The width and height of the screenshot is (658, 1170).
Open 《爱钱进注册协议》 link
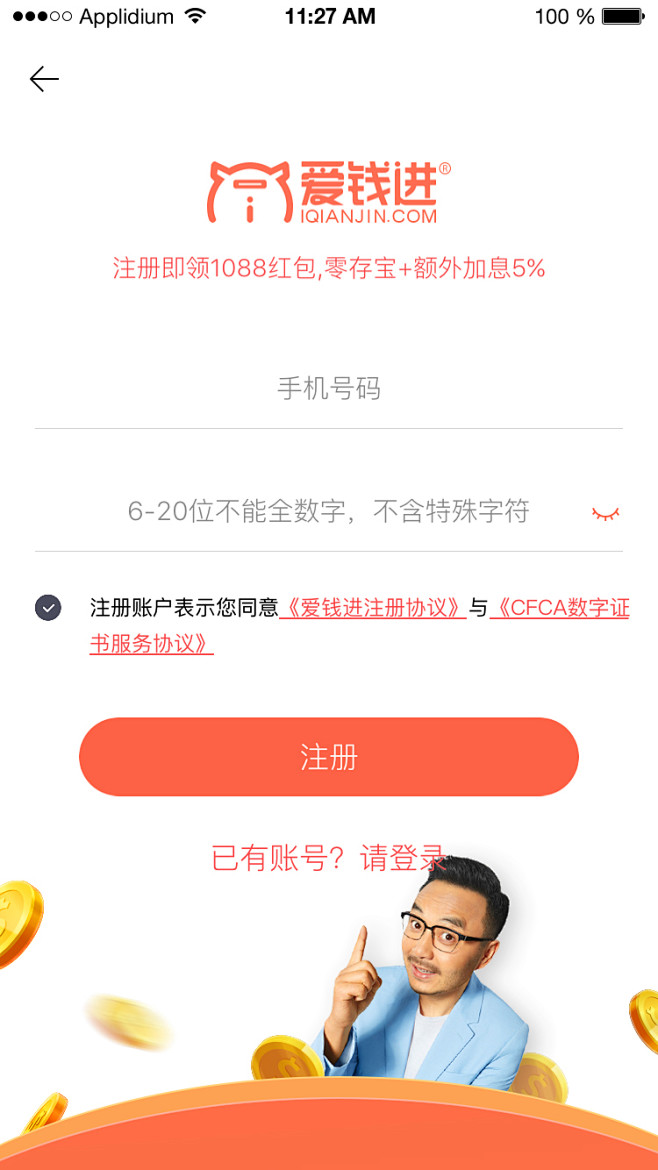click(x=373, y=608)
